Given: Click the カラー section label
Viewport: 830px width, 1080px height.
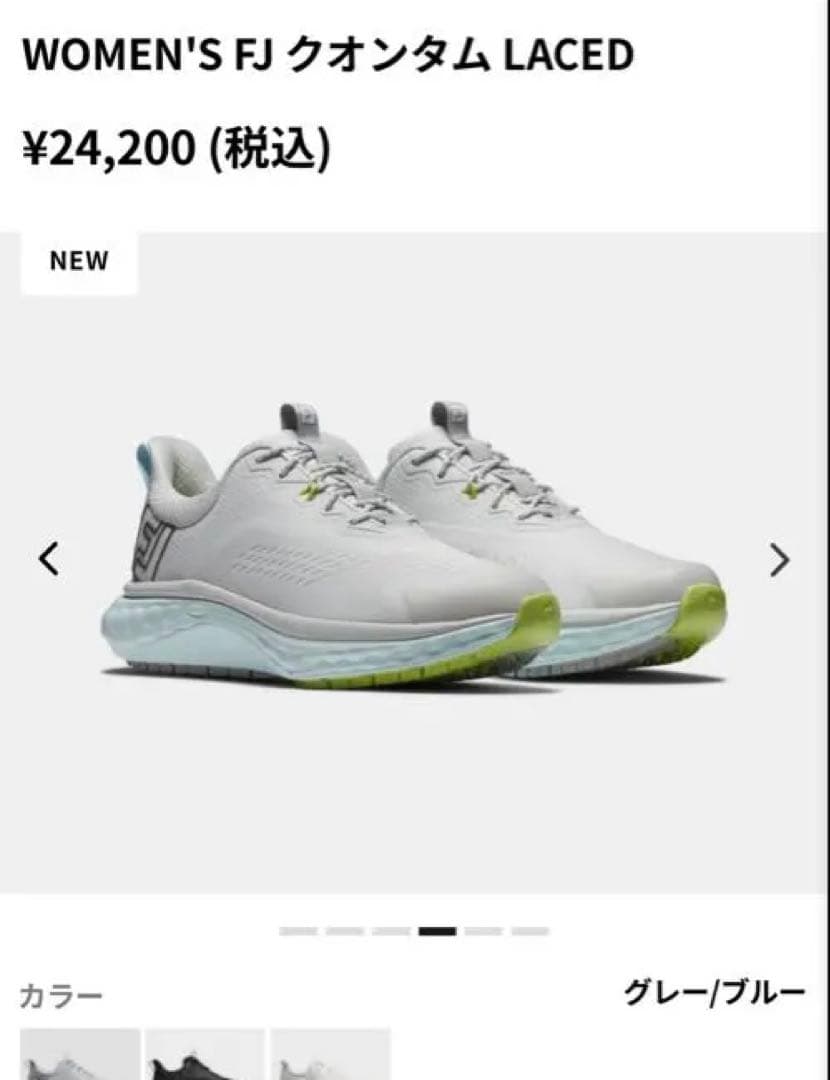Looking at the screenshot, I should [x=62, y=993].
